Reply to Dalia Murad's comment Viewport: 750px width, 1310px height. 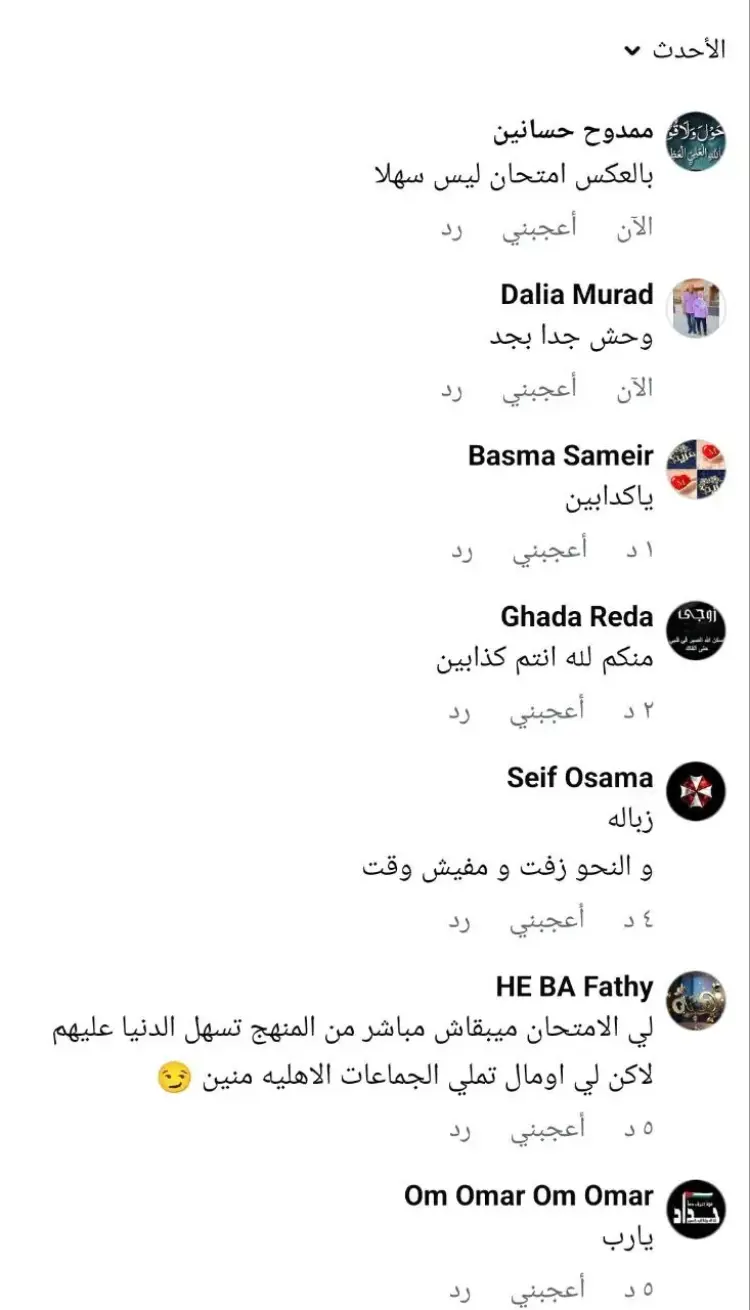coord(452,389)
